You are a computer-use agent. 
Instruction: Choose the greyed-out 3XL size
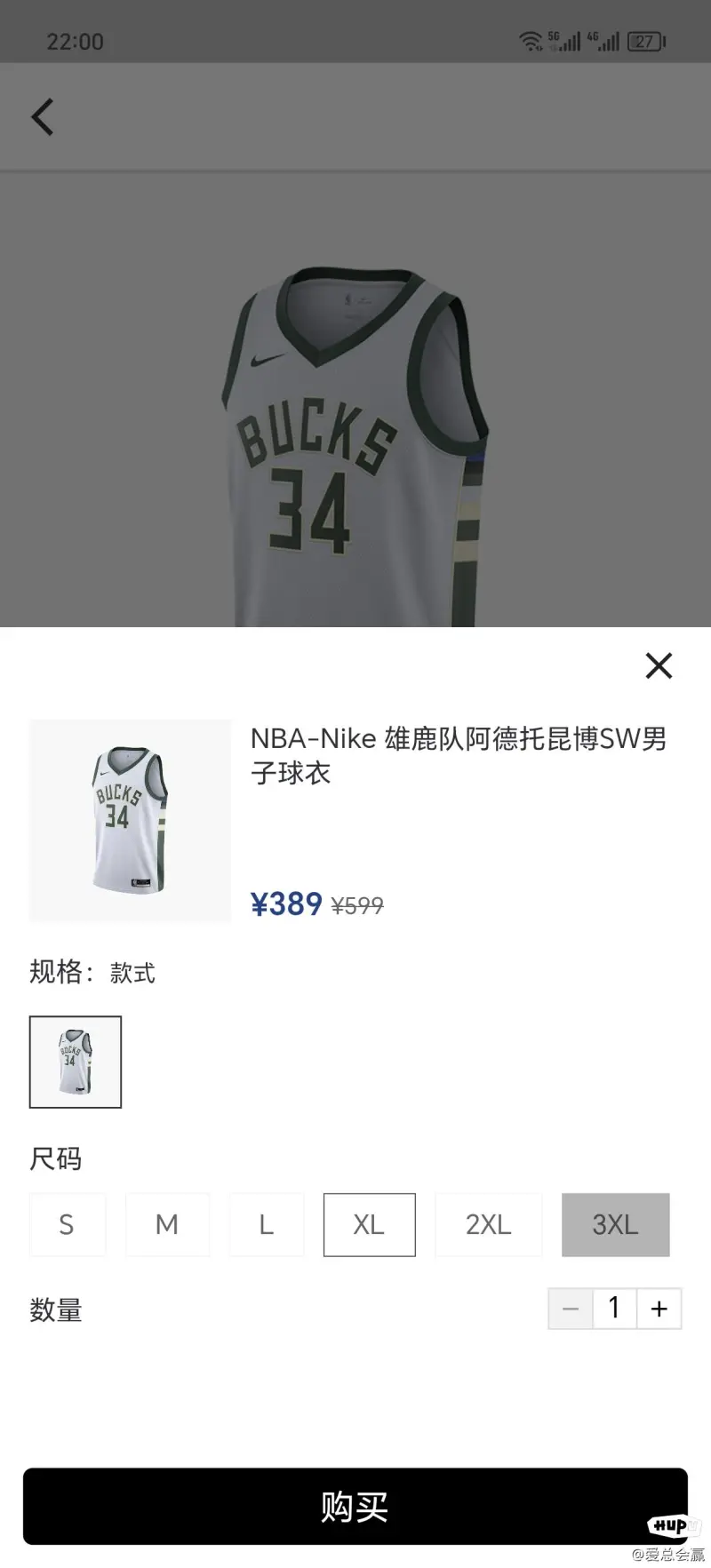coord(615,1224)
